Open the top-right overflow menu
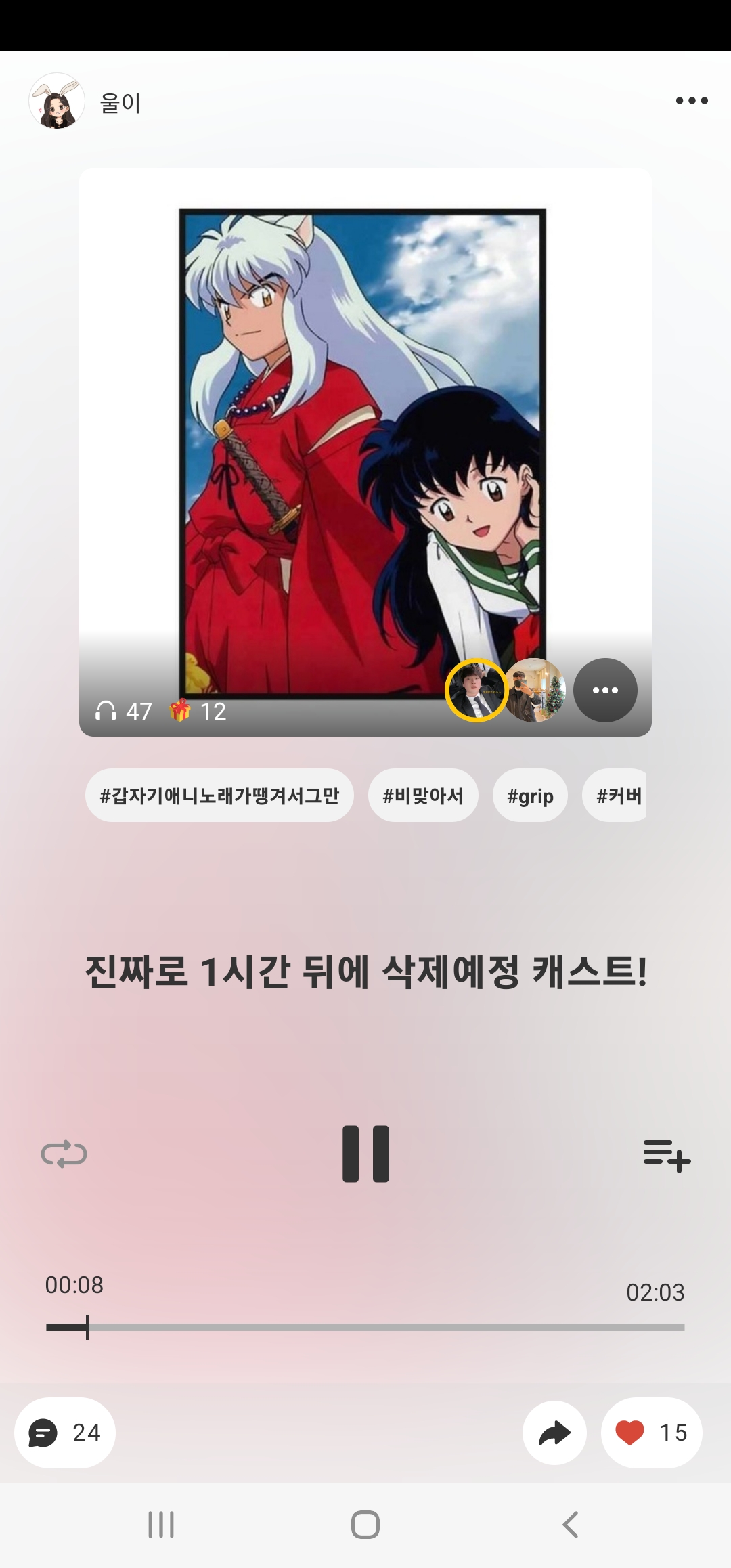The height and width of the screenshot is (1568, 731). click(692, 101)
